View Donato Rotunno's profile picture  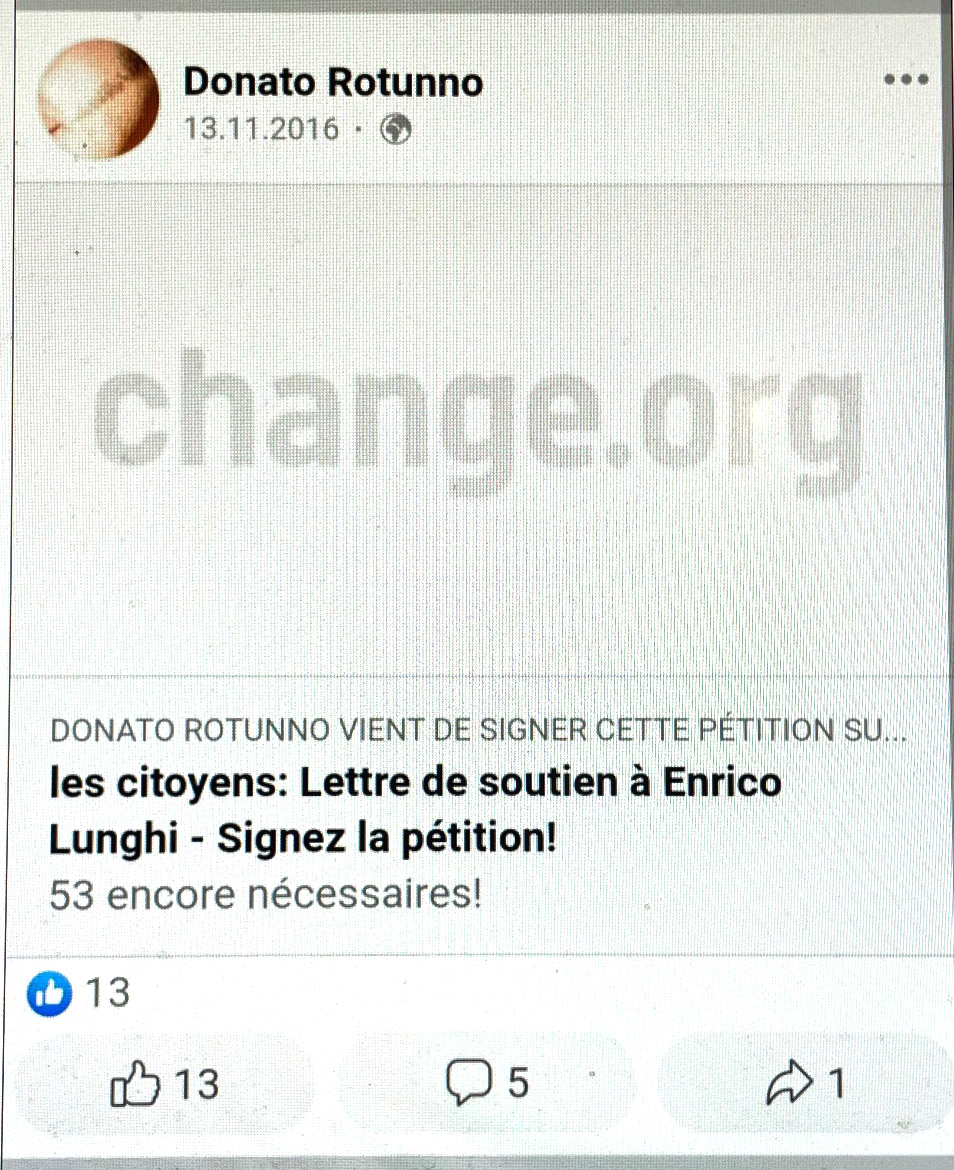pyautogui.click(x=99, y=98)
